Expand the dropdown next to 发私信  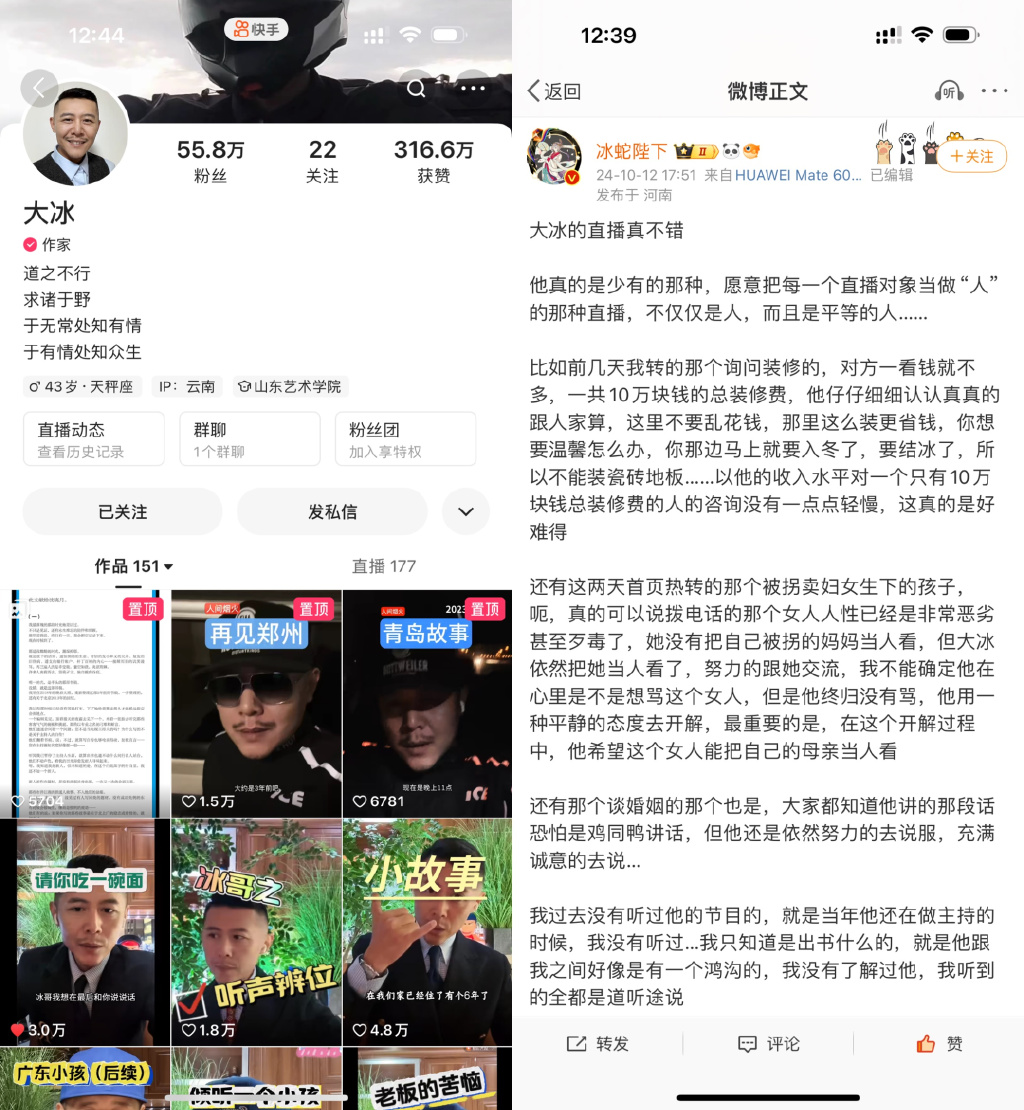click(x=465, y=512)
